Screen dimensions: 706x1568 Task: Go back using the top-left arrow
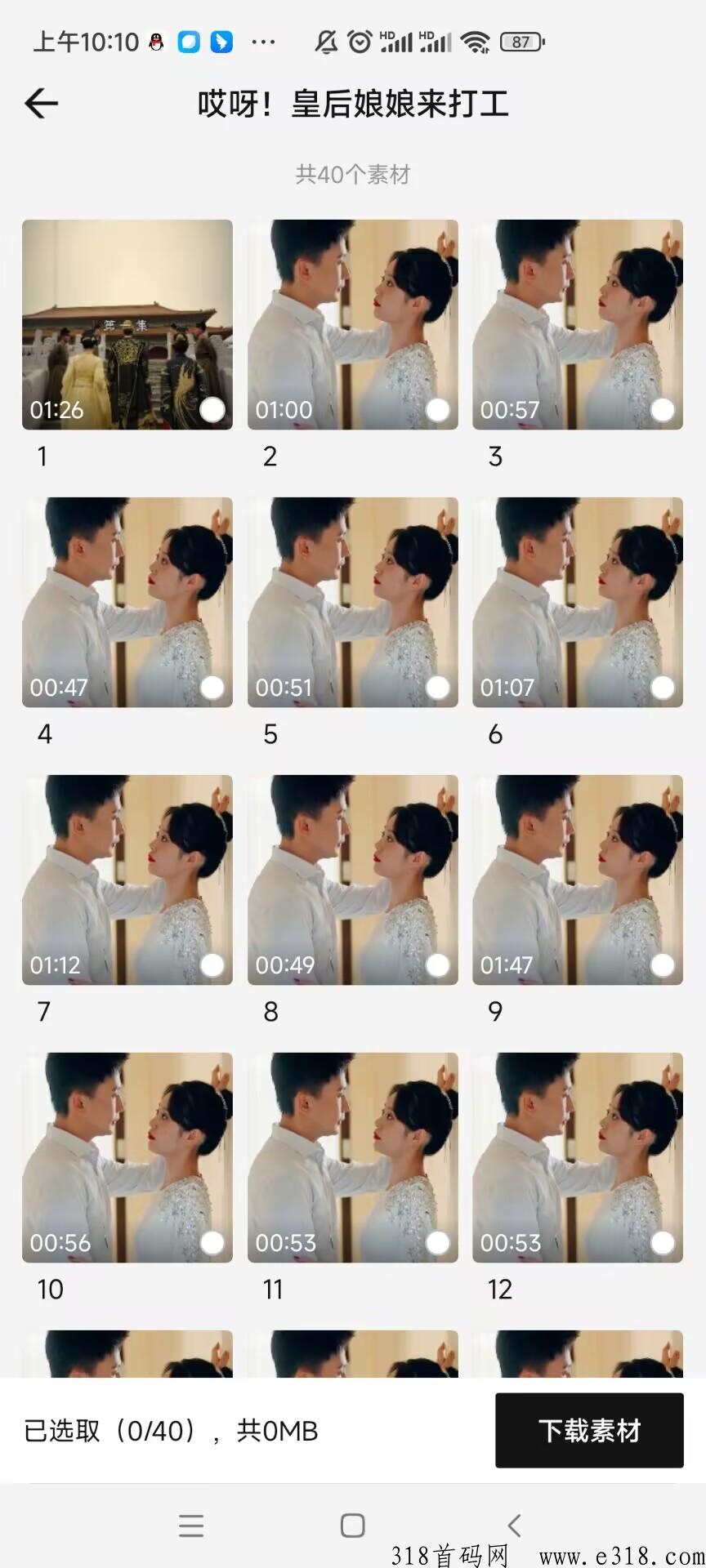(x=41, y=104)
